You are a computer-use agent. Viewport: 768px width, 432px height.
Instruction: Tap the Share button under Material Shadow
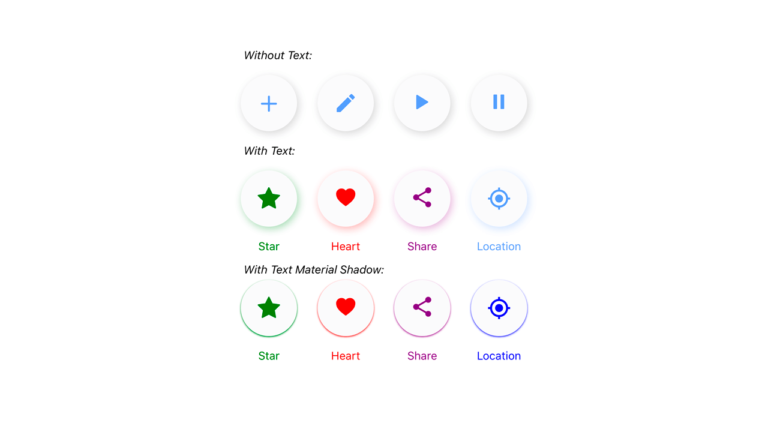point(422,308)
